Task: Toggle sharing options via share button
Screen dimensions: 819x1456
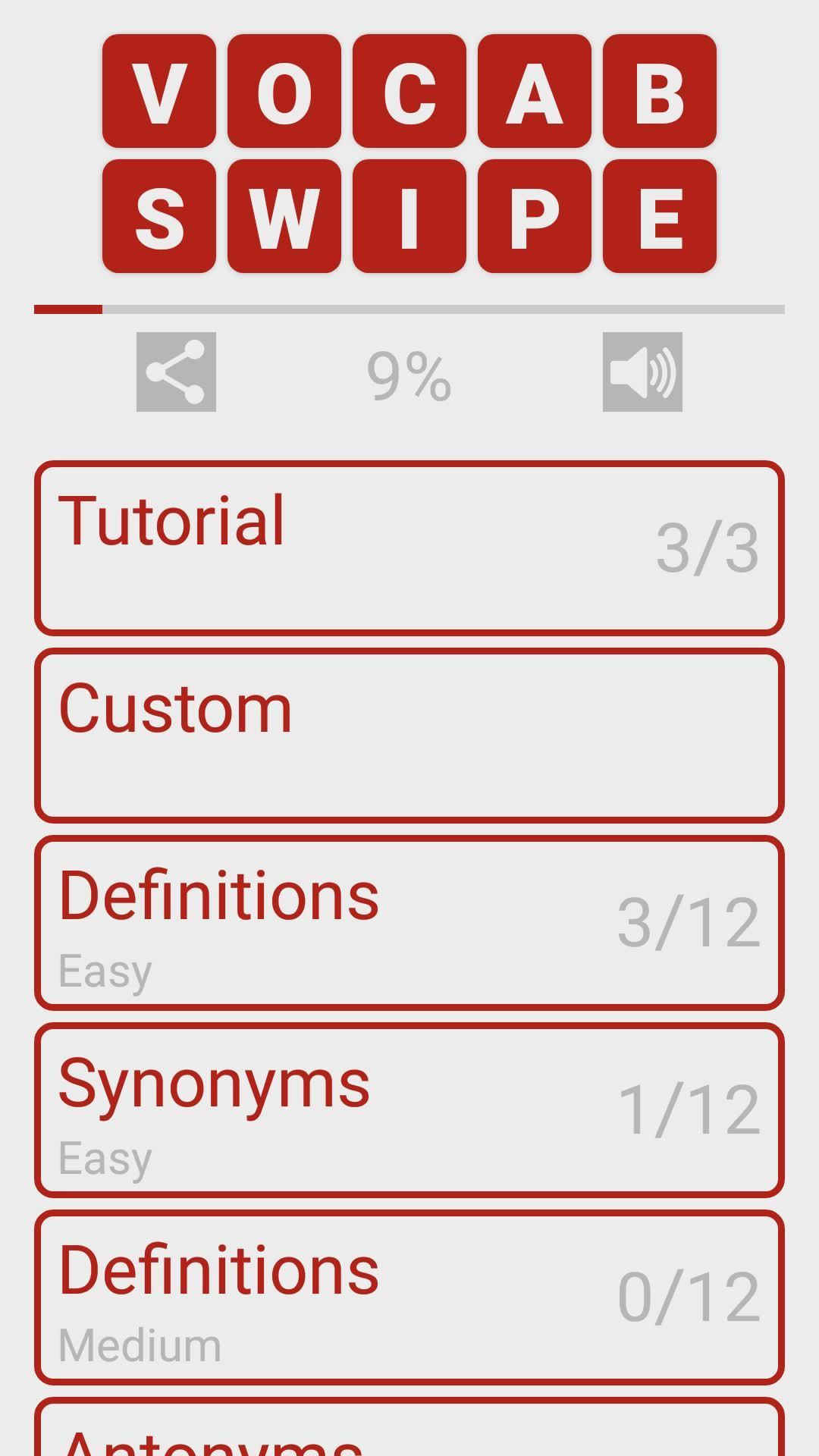Action: tap(177, 373)
